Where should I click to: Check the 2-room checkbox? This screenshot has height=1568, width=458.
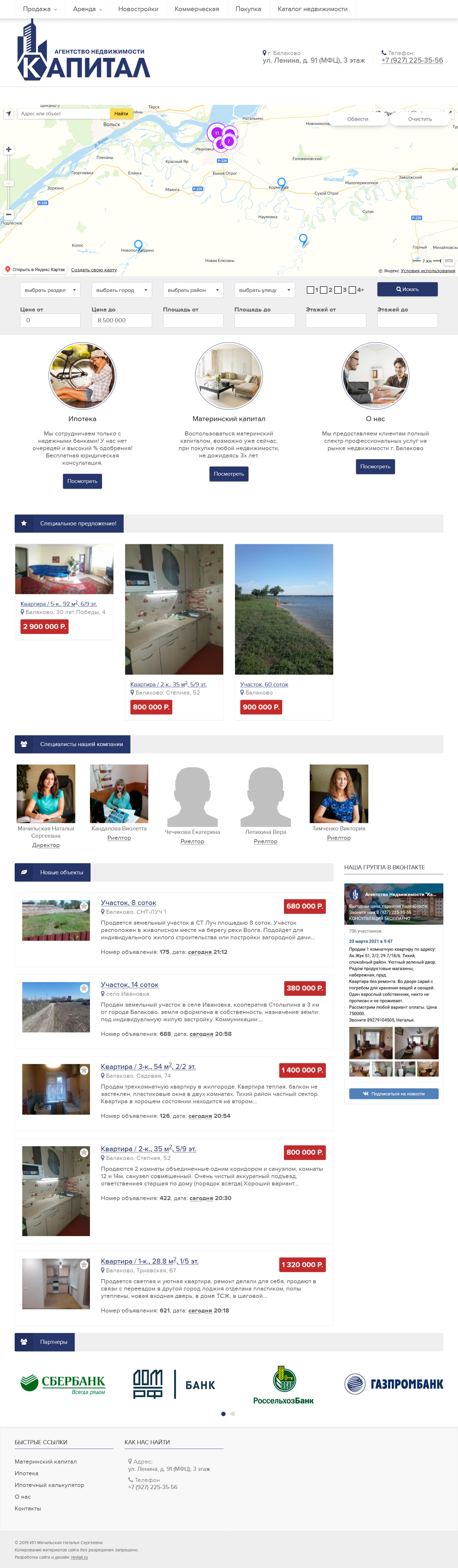tap(324, 290)
